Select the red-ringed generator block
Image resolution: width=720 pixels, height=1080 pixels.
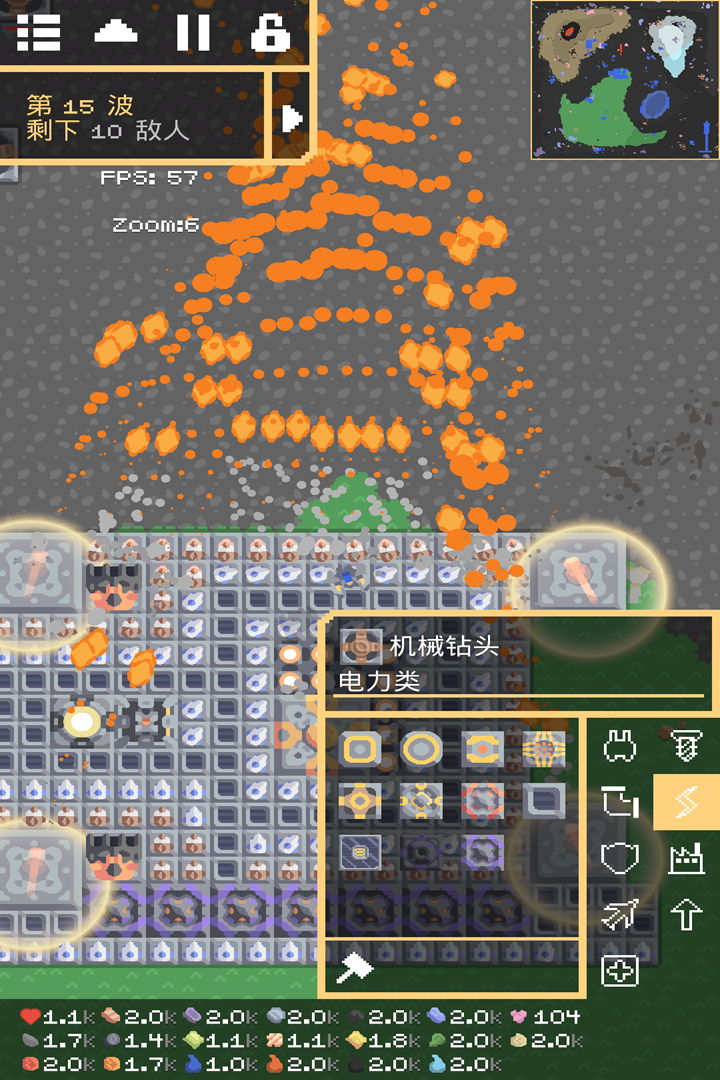[482, 800]
